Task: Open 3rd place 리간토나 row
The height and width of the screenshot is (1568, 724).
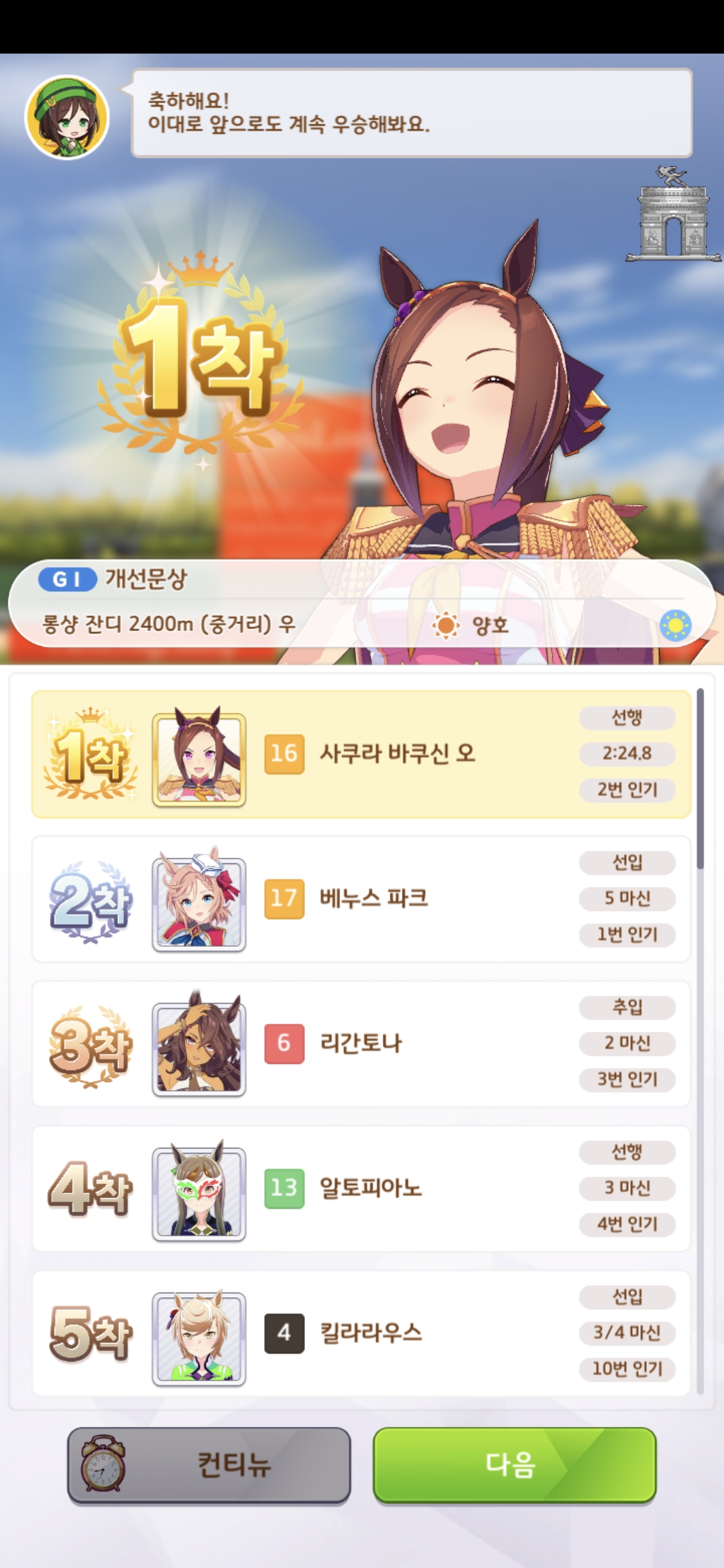Action: [x=361, y=1043]
